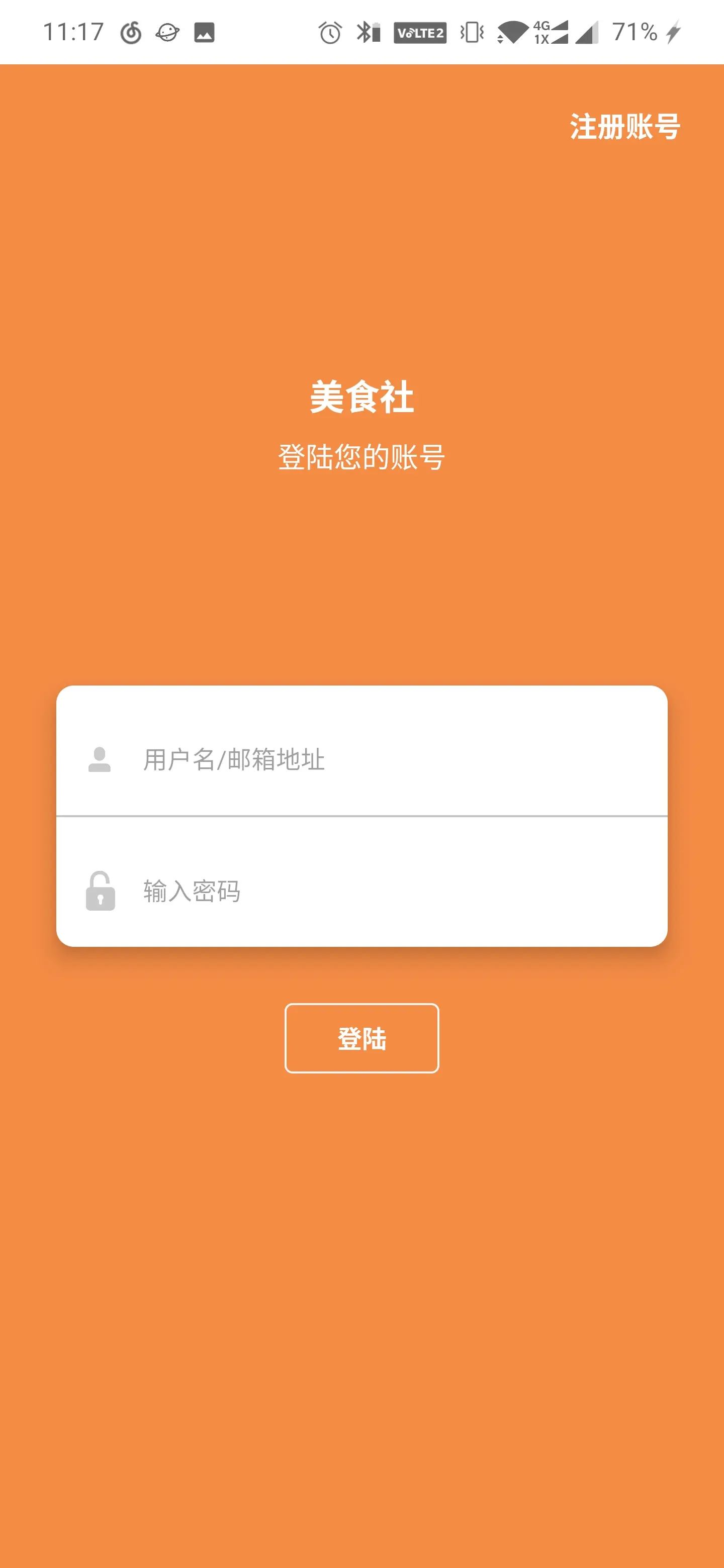Viewport: 724px width, 1568px height.
Task: Focus the 输入密码 password field
Action: (x=361, y=891)
